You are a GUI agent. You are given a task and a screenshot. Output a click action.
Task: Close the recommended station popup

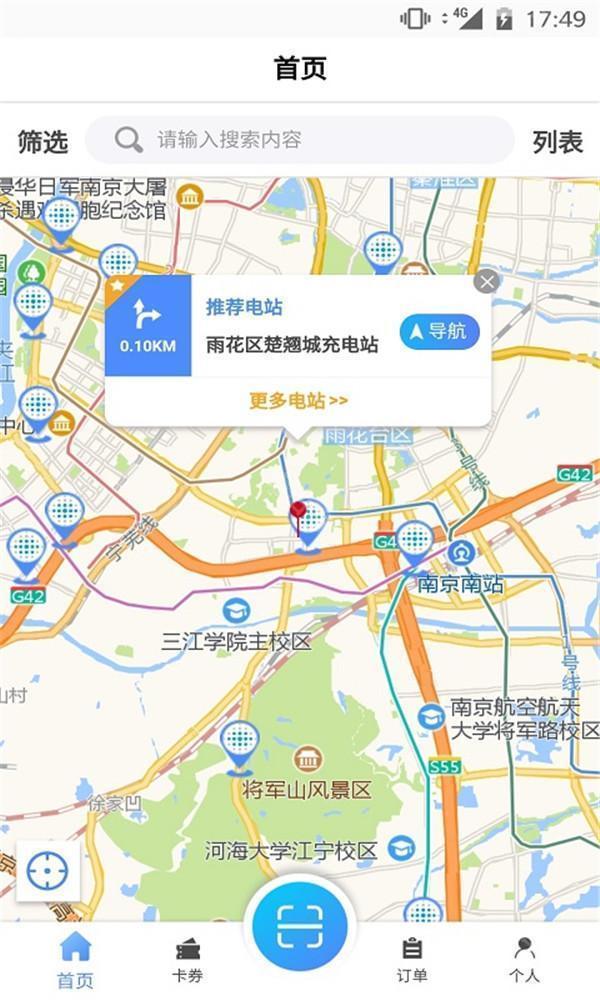[x=486, y=281]
